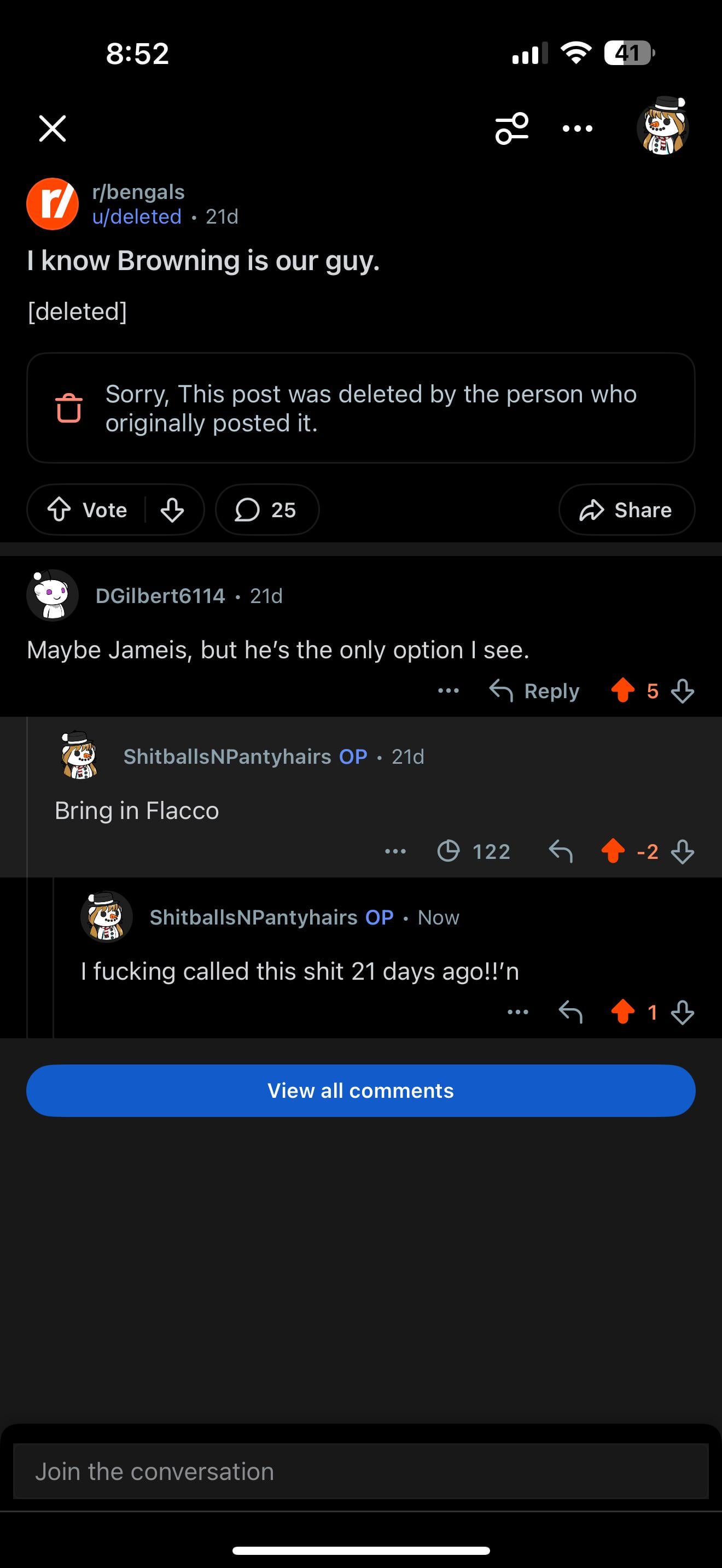
Task: Downvote DGilbert6114's comment
Action: pos(683,691)
